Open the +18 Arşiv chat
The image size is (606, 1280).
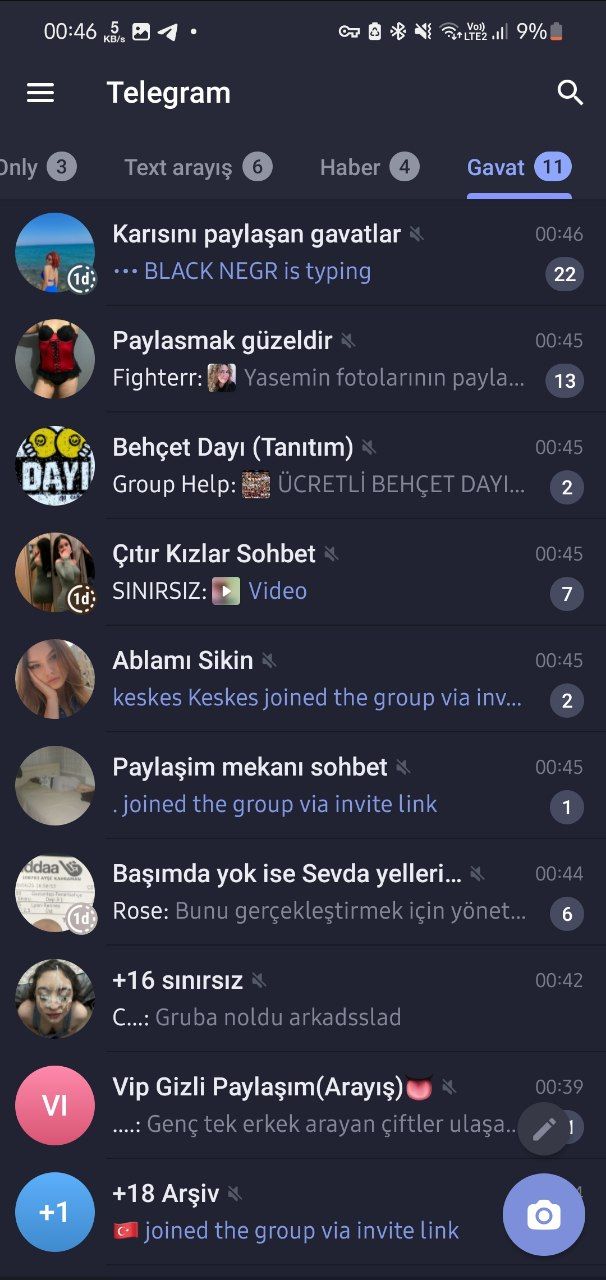pyautogui.click(x=303, y=1213)
